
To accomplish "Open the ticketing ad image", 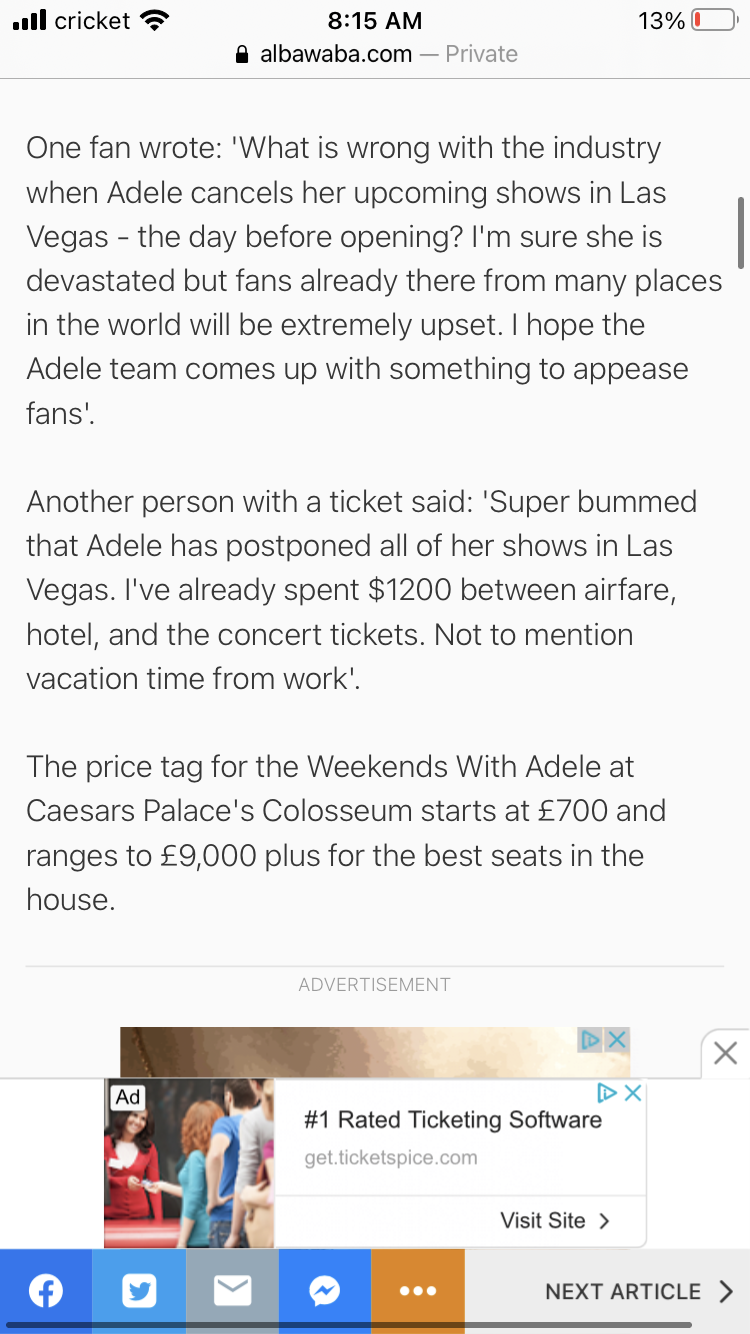I will 189,1163.
